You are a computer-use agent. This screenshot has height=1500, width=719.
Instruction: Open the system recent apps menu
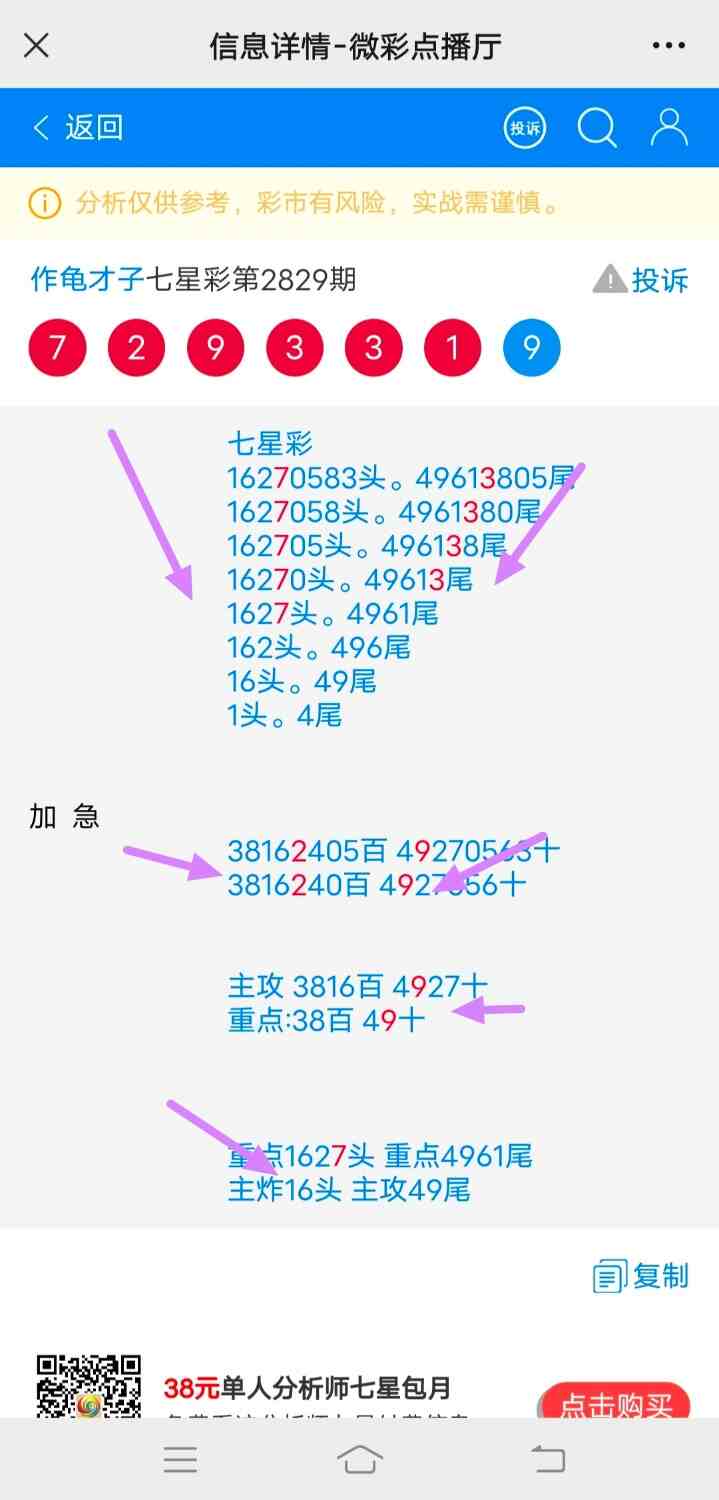pos(180,1459)
